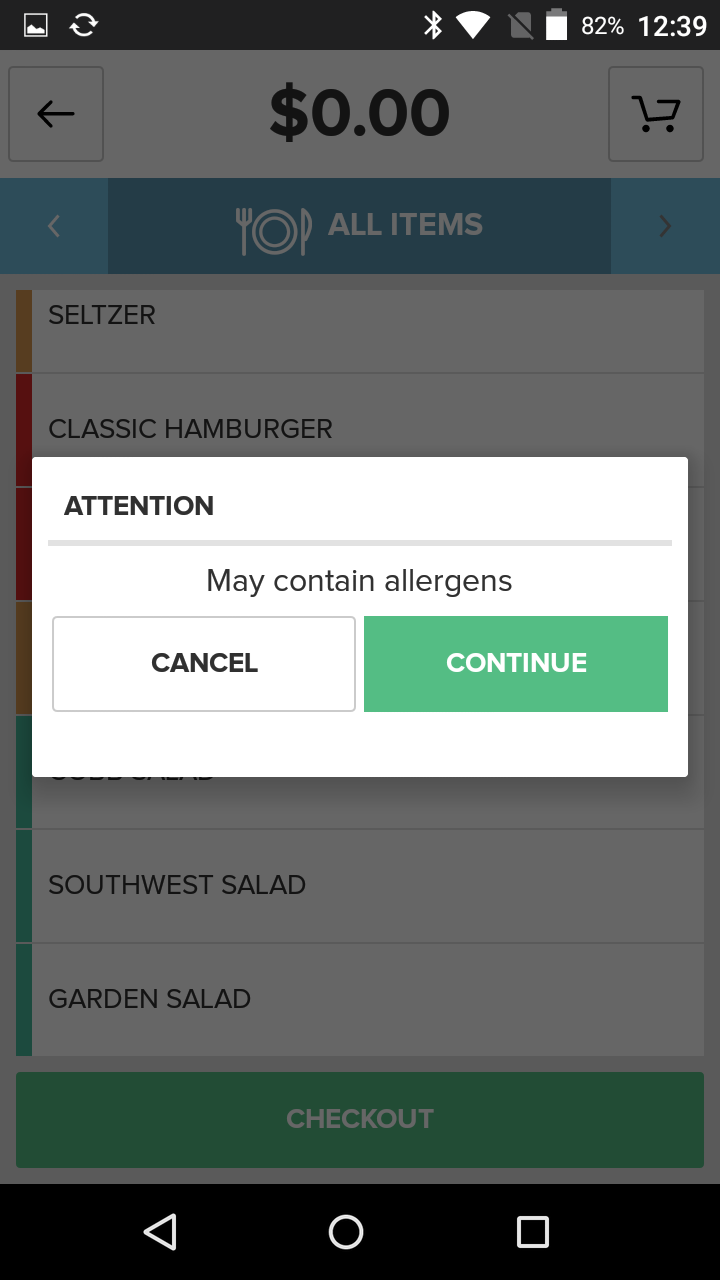Tap the sync notification icon in status bar
Viewport: 720px width, 1280px height.
click(x=83, y=24)
